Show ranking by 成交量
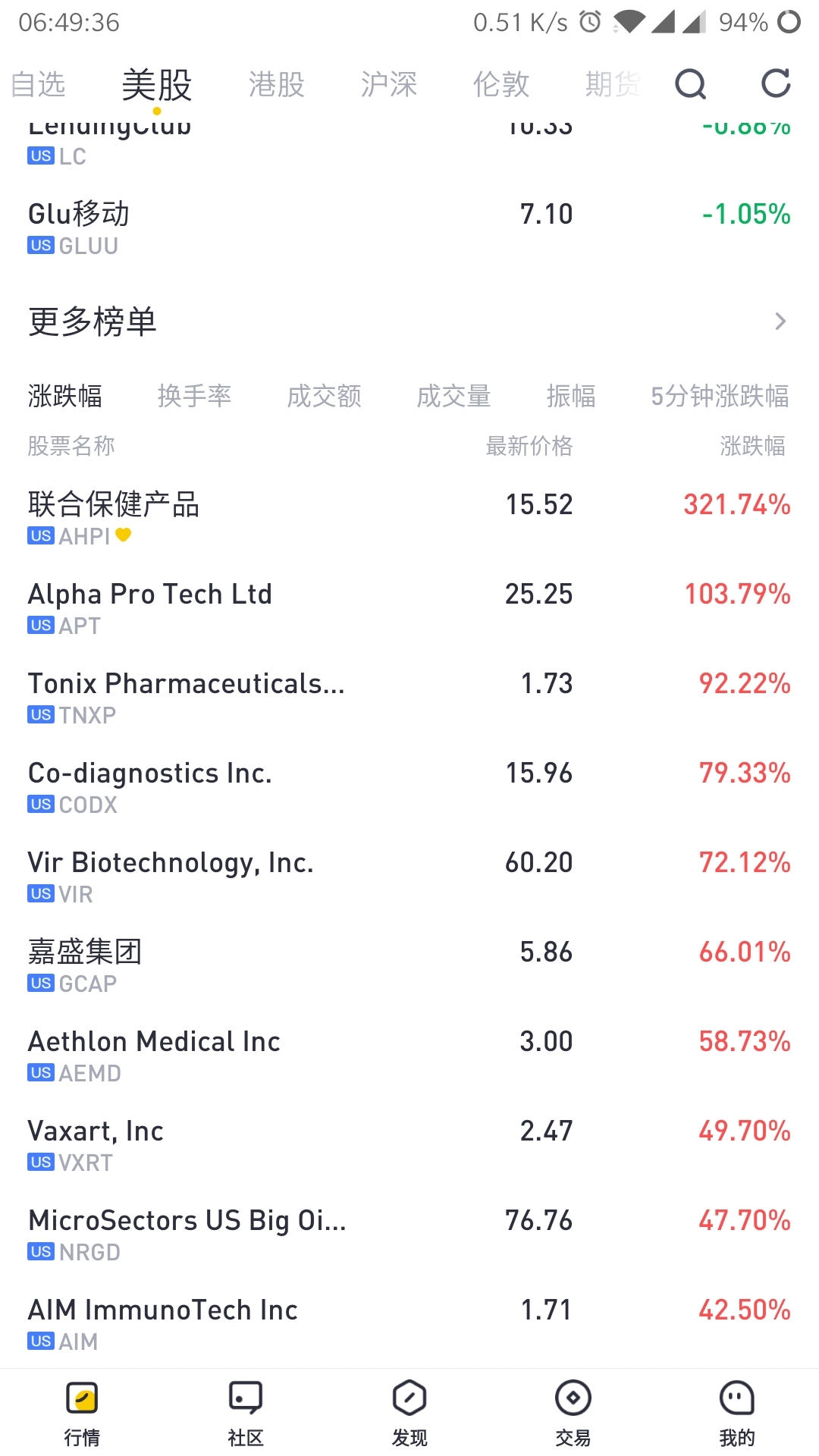Image resolution: width=819 pixels, height=1456 pixels. click(x=454, y=396)
